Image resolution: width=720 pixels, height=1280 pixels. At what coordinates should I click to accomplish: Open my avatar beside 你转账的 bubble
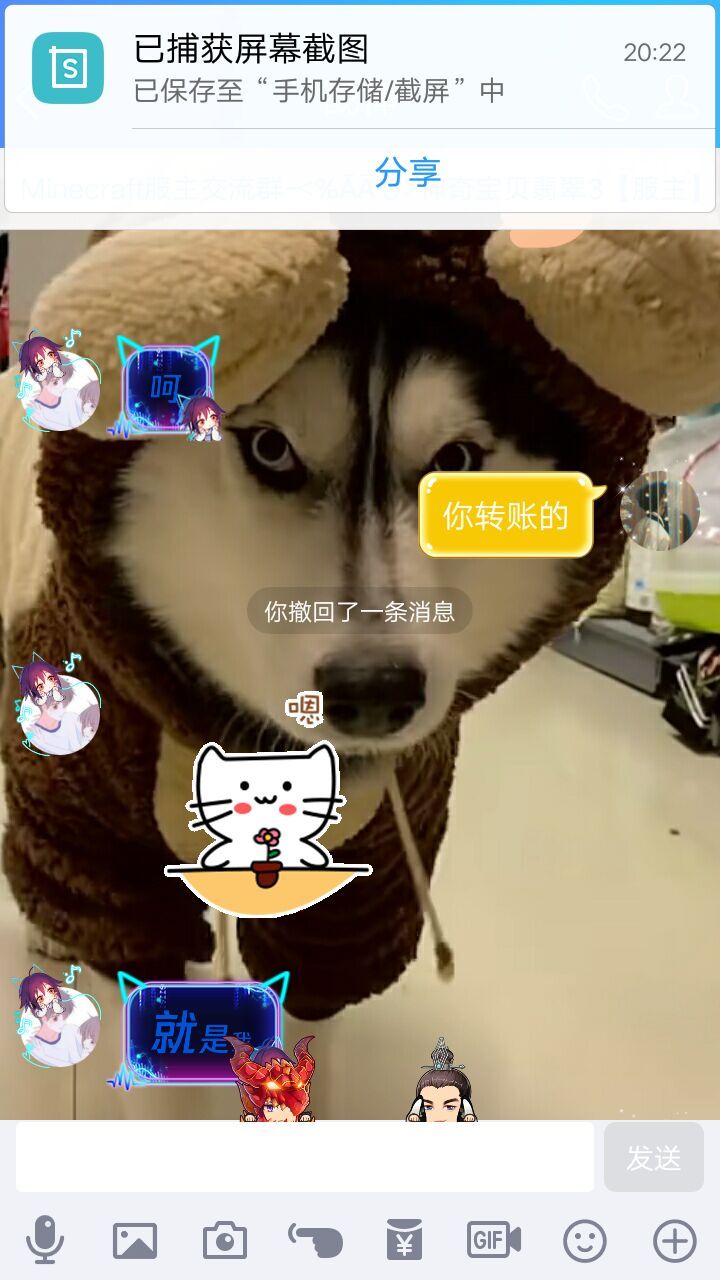(x=659, y=511)
